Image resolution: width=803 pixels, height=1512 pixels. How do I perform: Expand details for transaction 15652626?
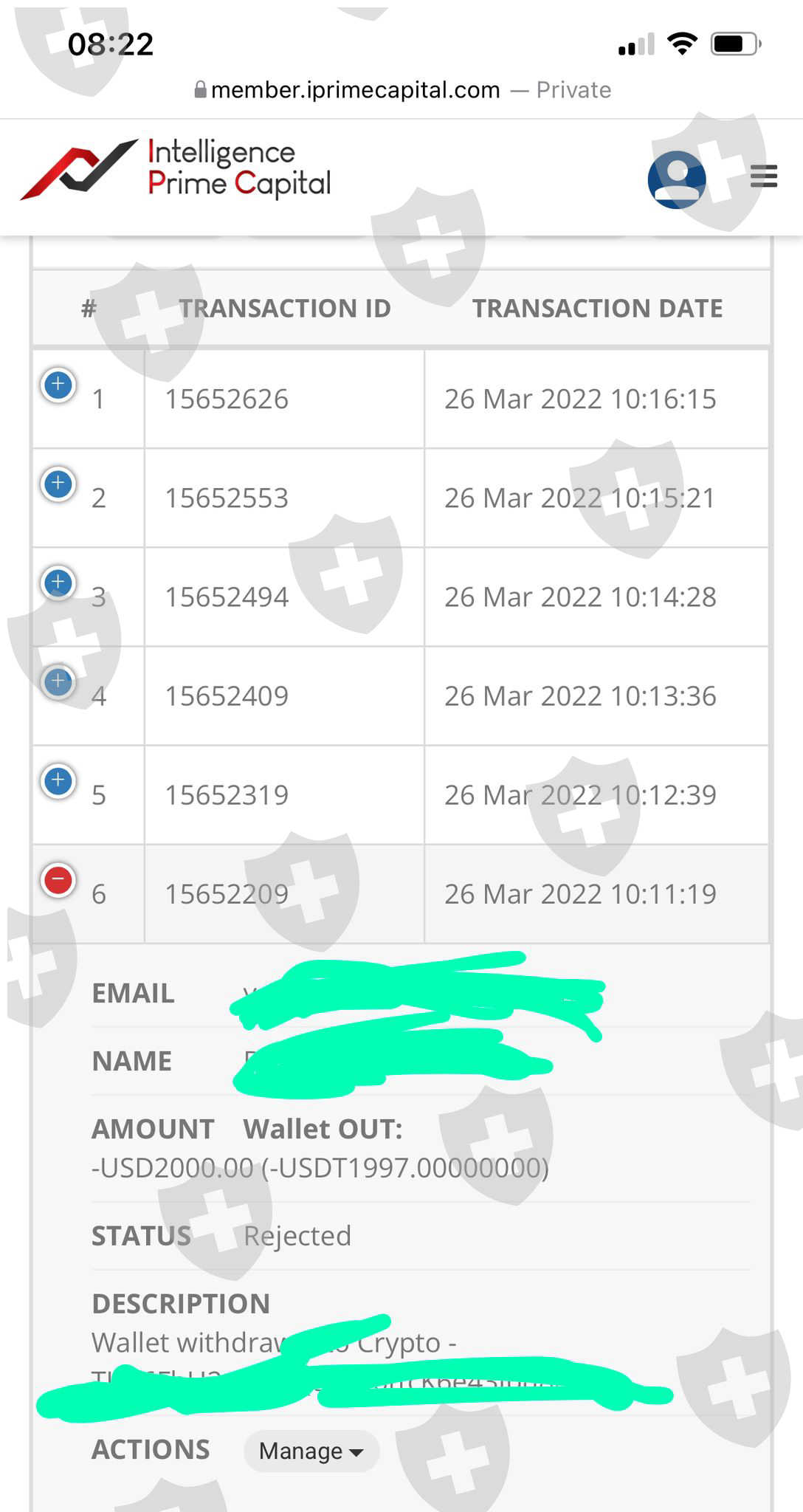(58, 385)
